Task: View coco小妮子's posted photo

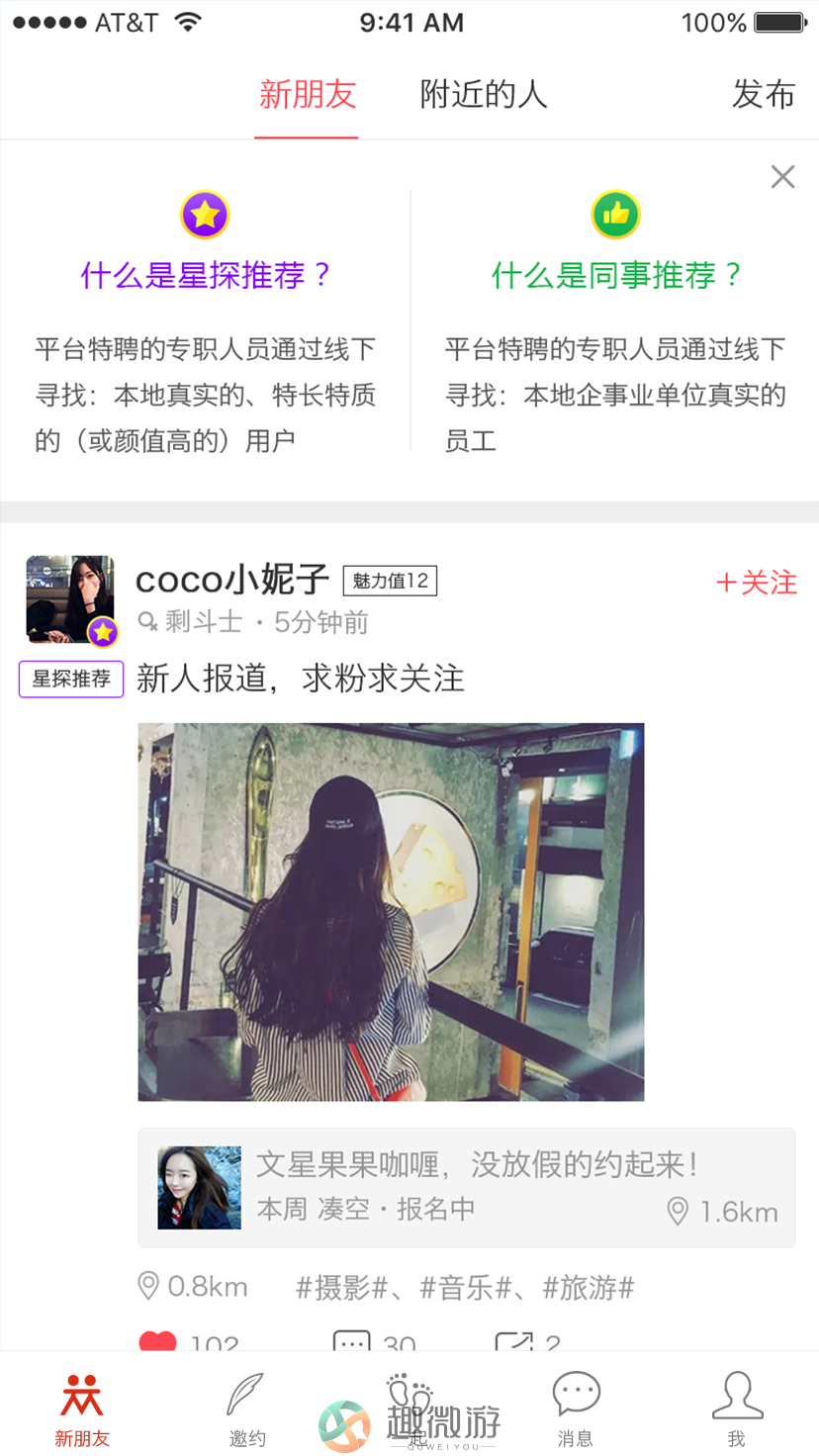Action: [391, 911]
